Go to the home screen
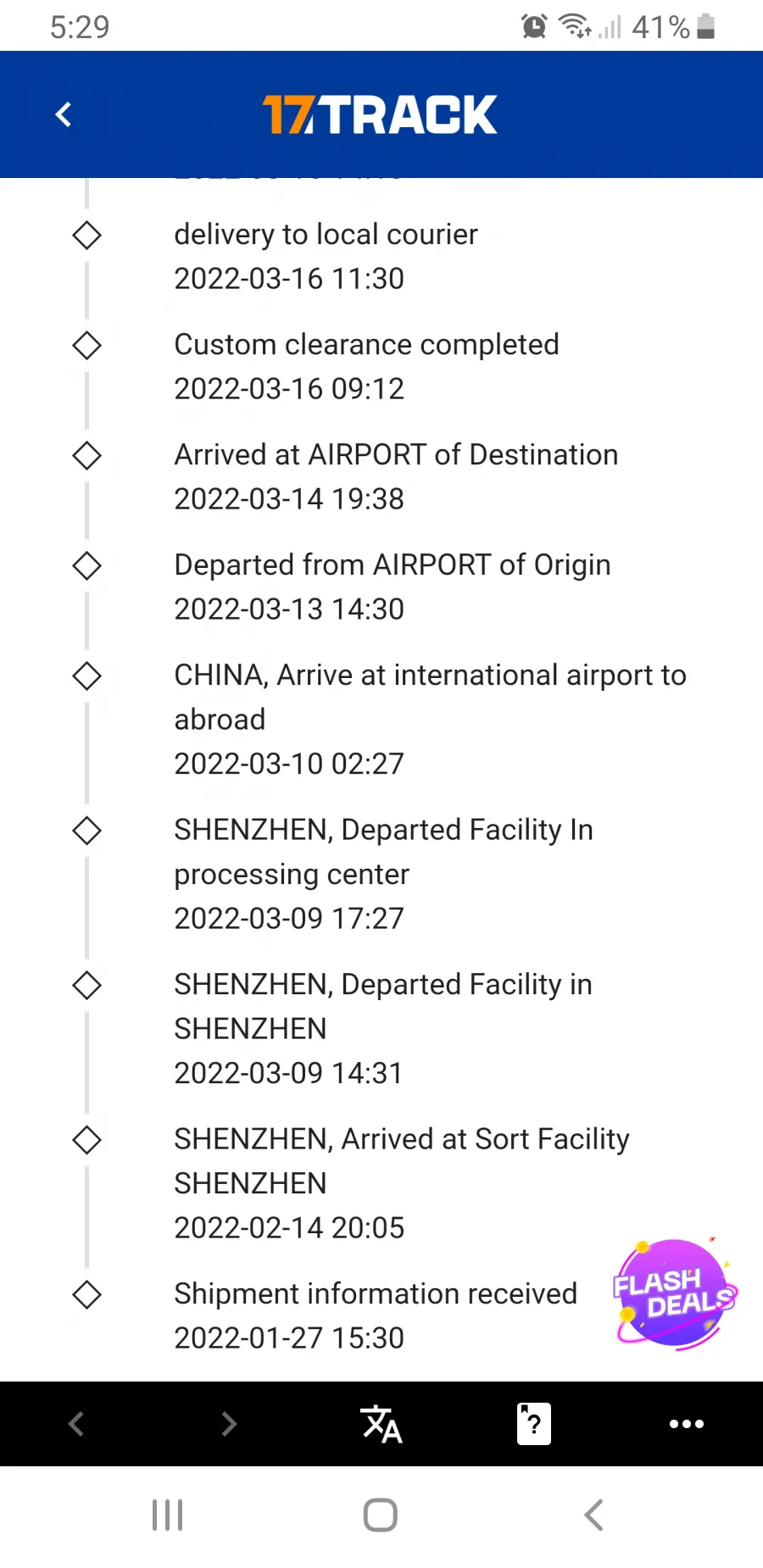This screenshot has height=1568, width=763. (381, 1515)
